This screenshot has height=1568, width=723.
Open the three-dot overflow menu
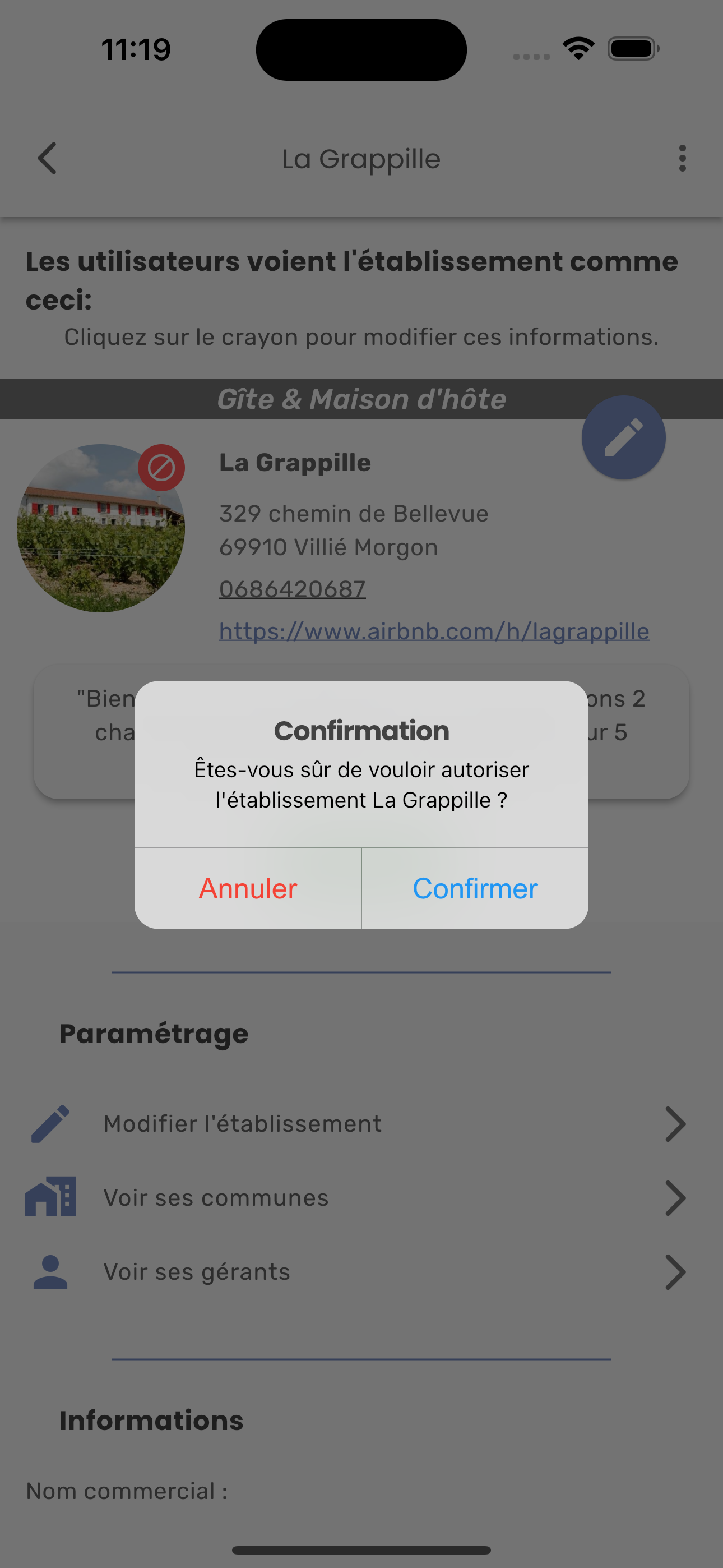(x=682, y=158)
